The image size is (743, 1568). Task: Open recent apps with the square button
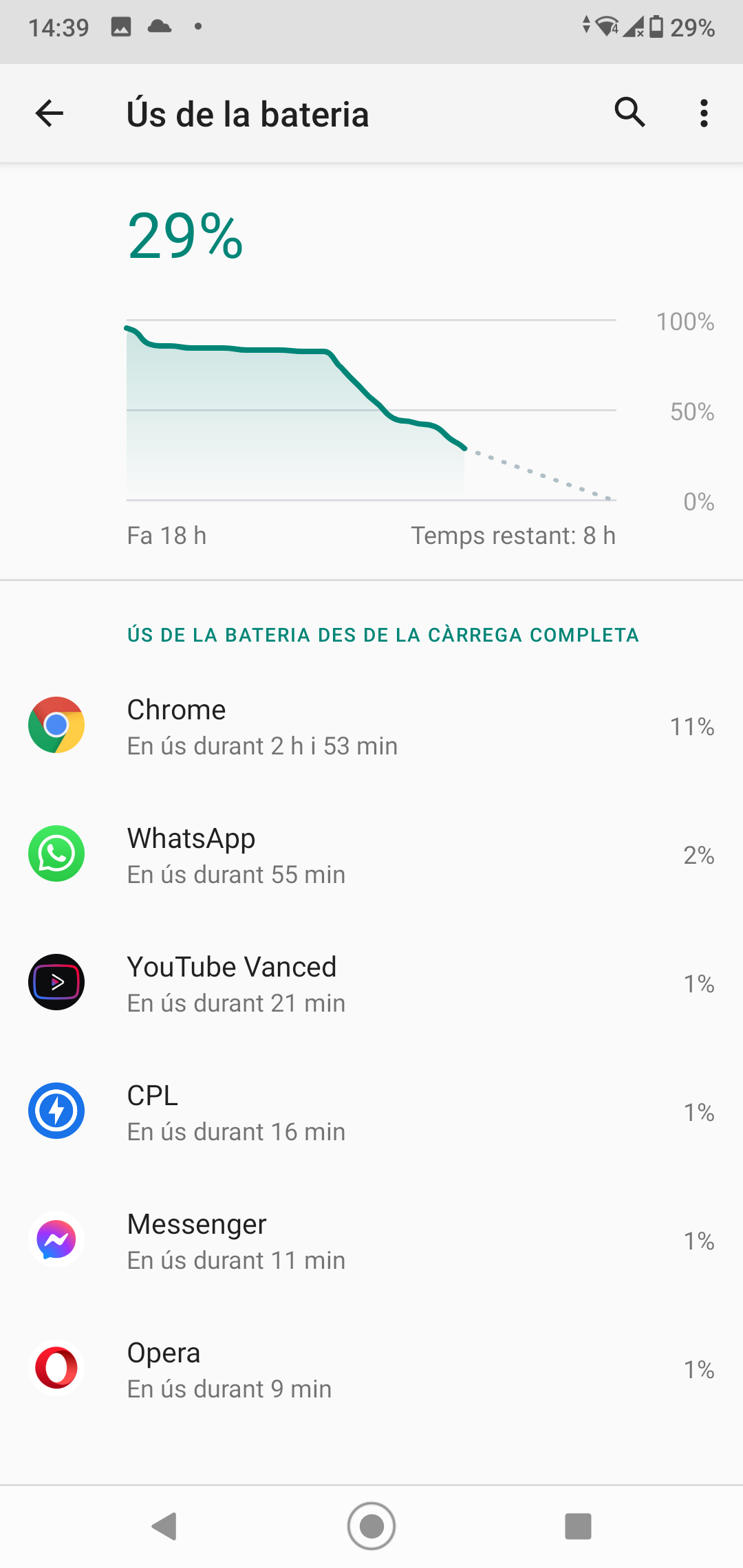[578, 1526]
